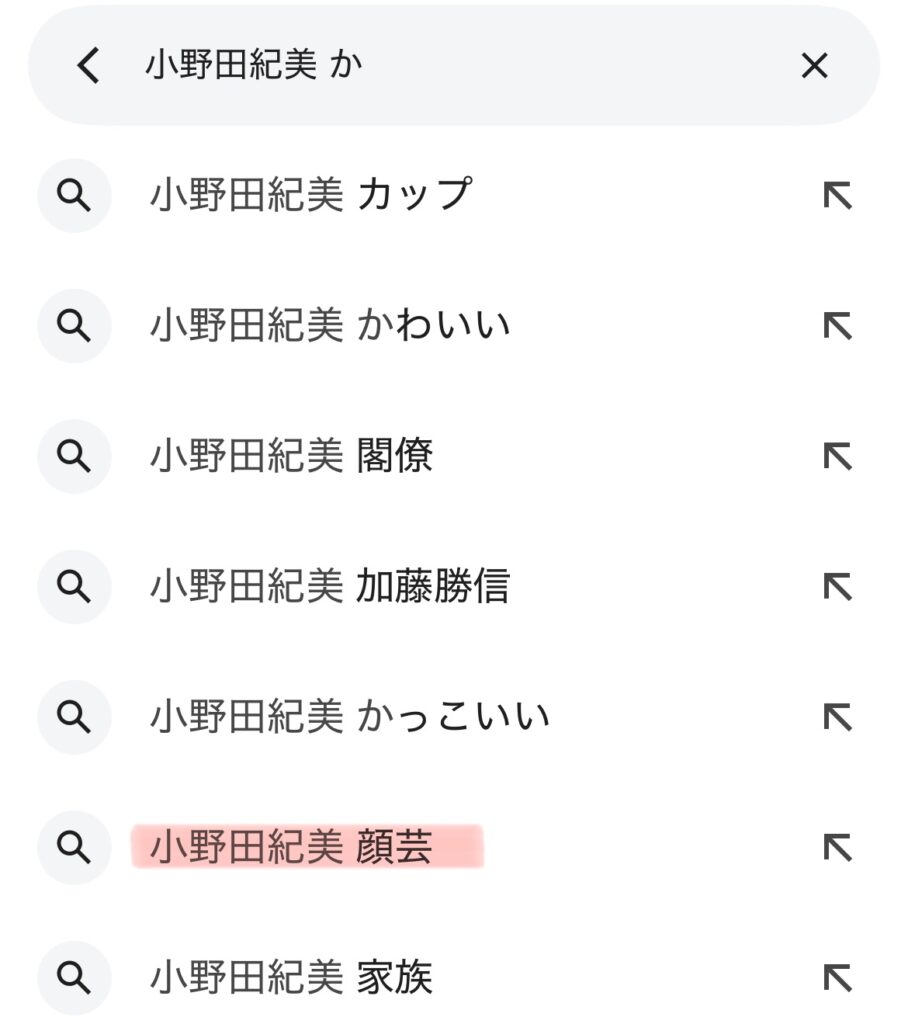Tap the back arrow in the search bar

click(x=88, y=65)
